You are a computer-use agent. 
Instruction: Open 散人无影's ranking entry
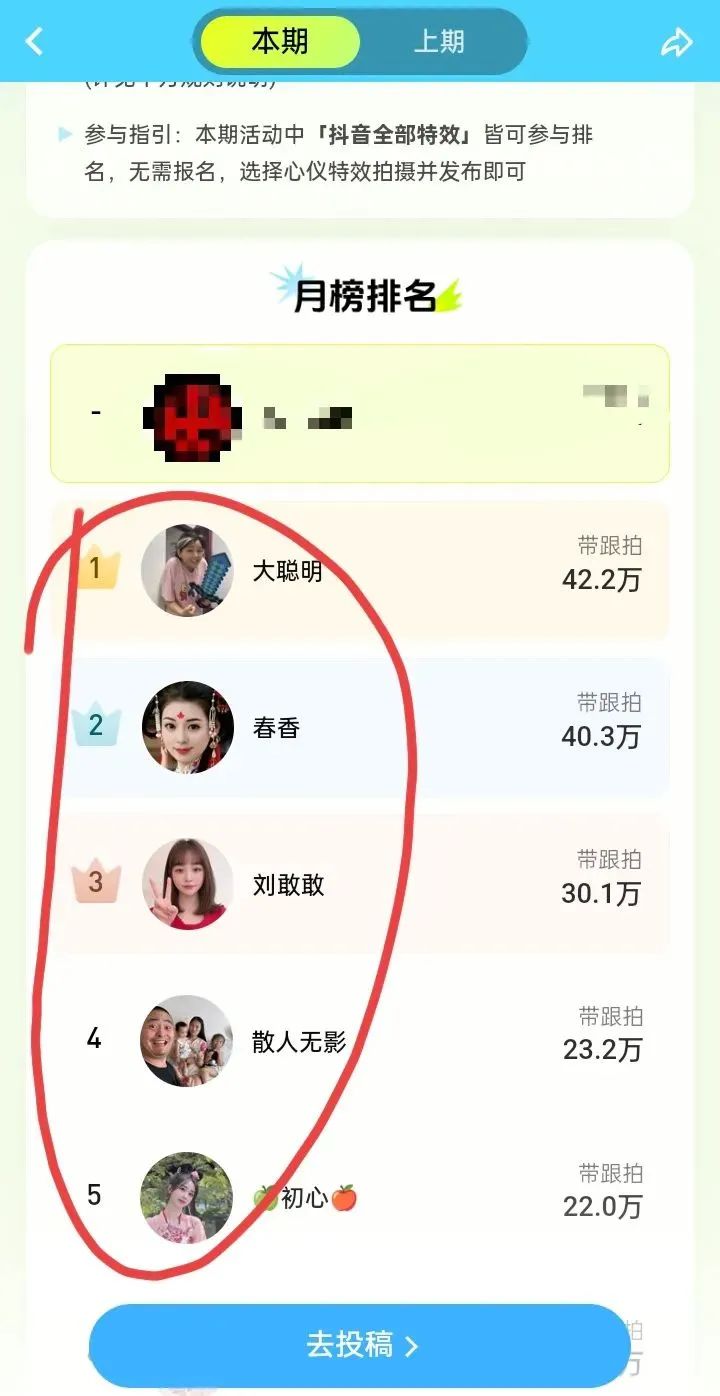click(x=360, y=1041)
